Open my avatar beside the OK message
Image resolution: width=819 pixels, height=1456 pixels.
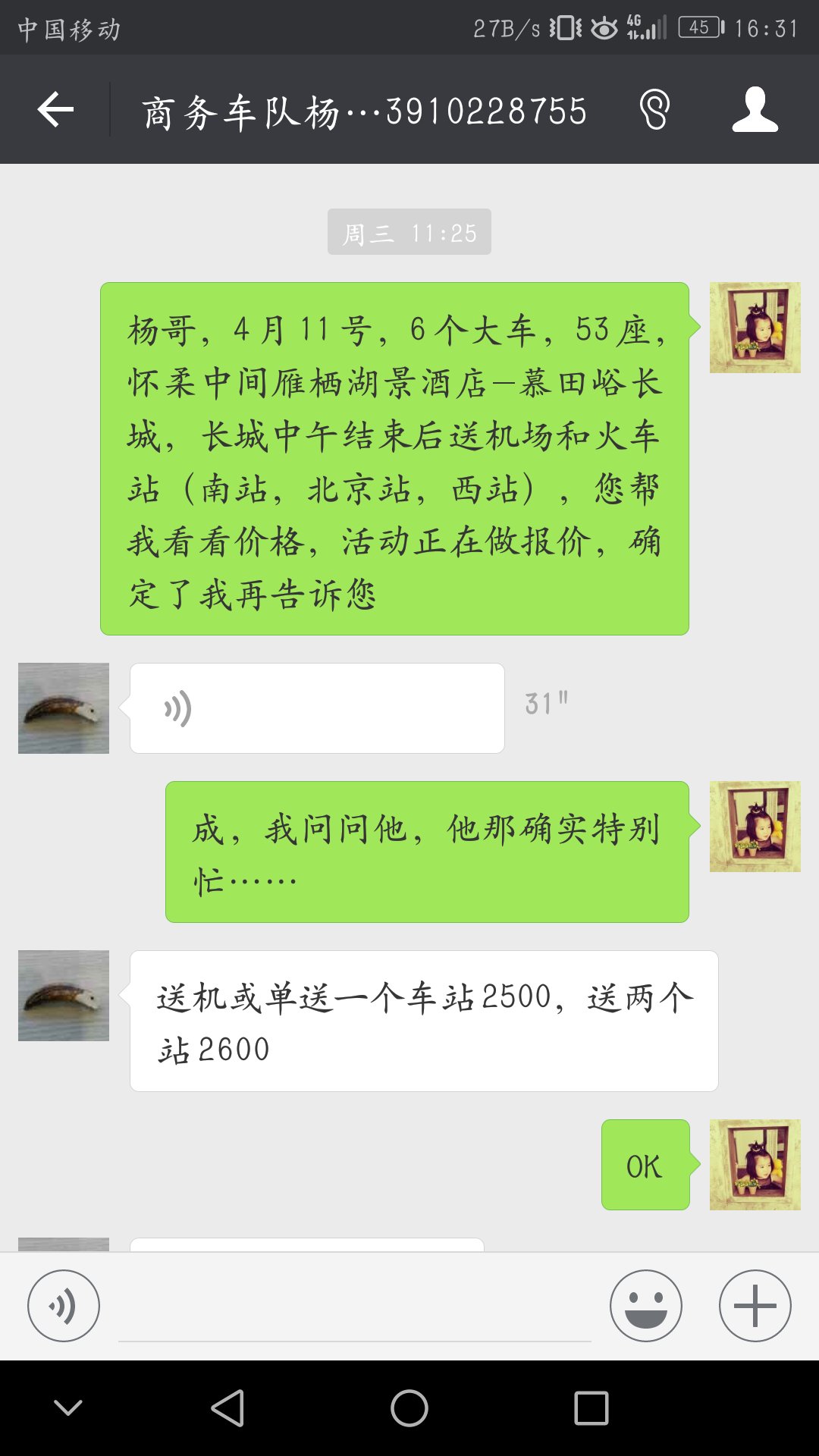pyautogui.click(x=755, y=1165)
